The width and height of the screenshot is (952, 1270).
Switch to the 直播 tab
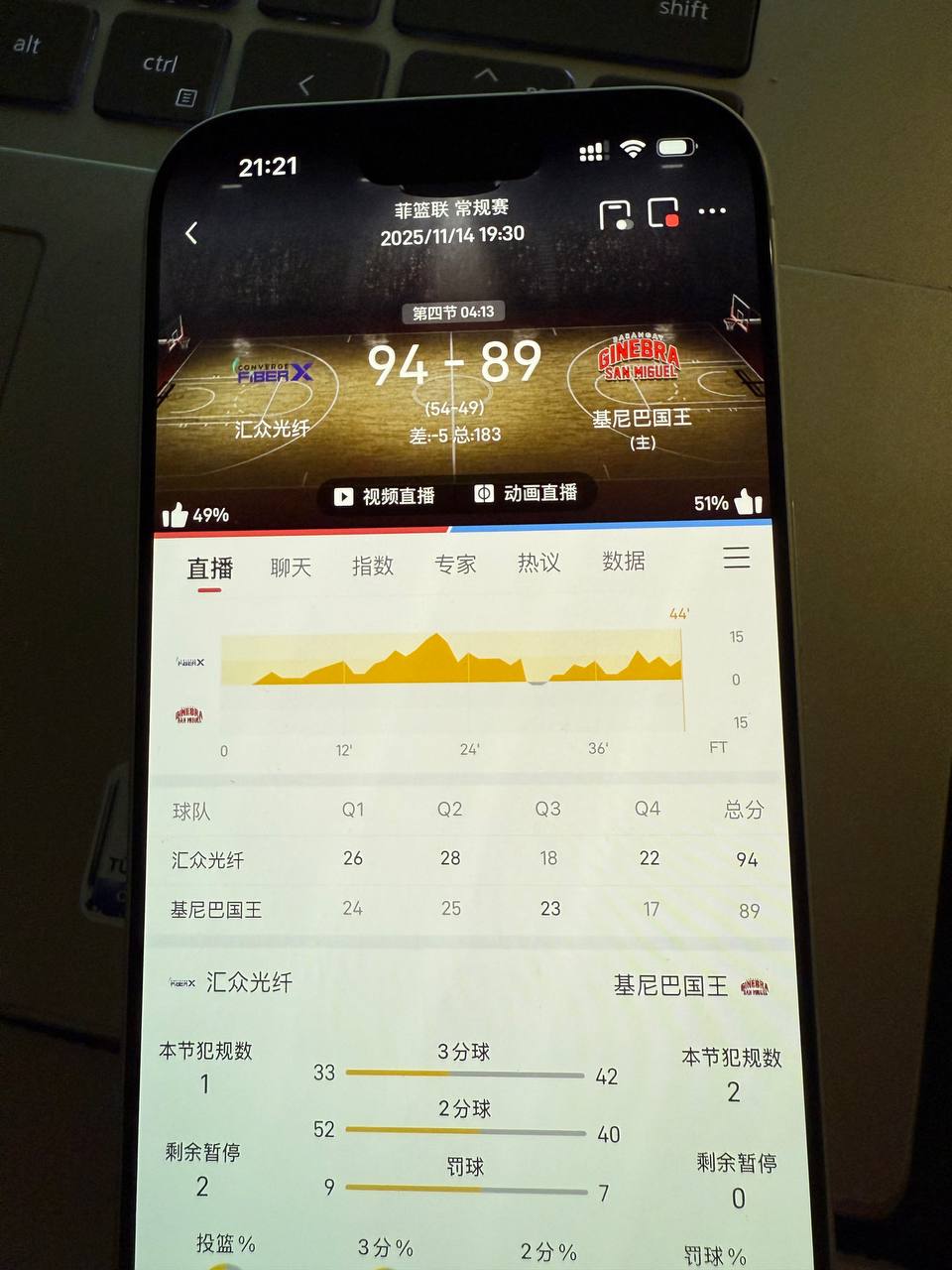click(x=209, y=569)
